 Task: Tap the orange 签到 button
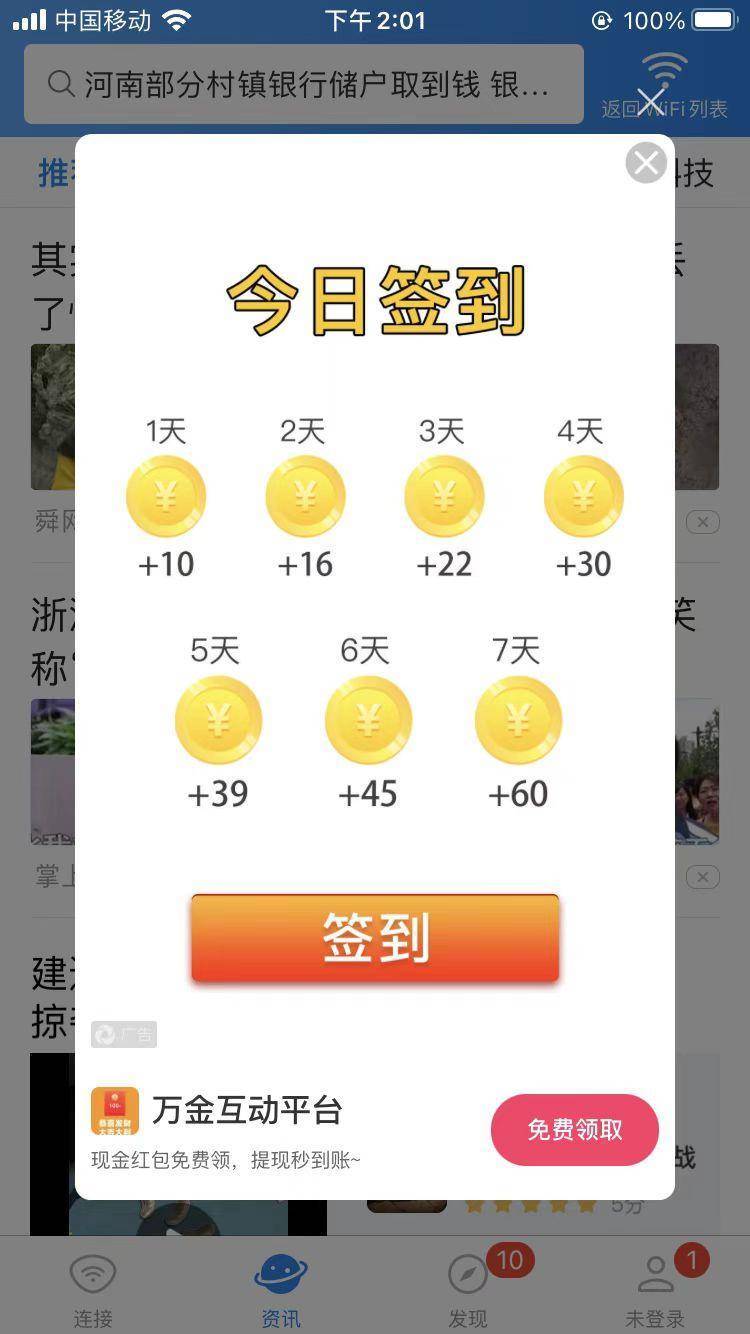(375, 938)
